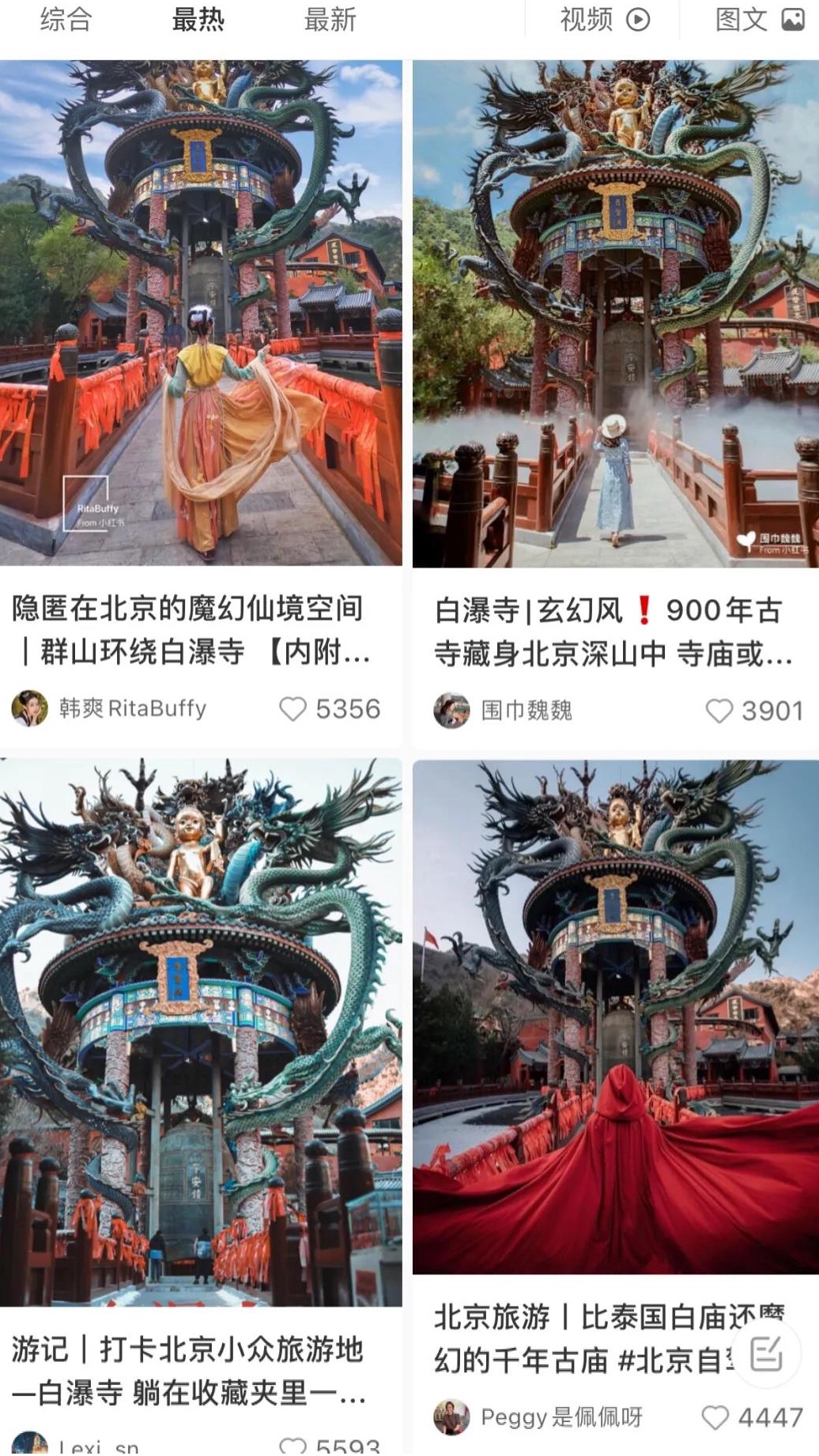Switch to the 最新 tab

click(330, 20)
